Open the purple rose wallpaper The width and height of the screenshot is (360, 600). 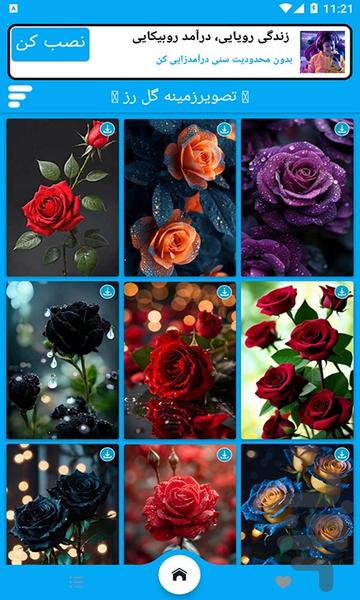tap(297, 197)
